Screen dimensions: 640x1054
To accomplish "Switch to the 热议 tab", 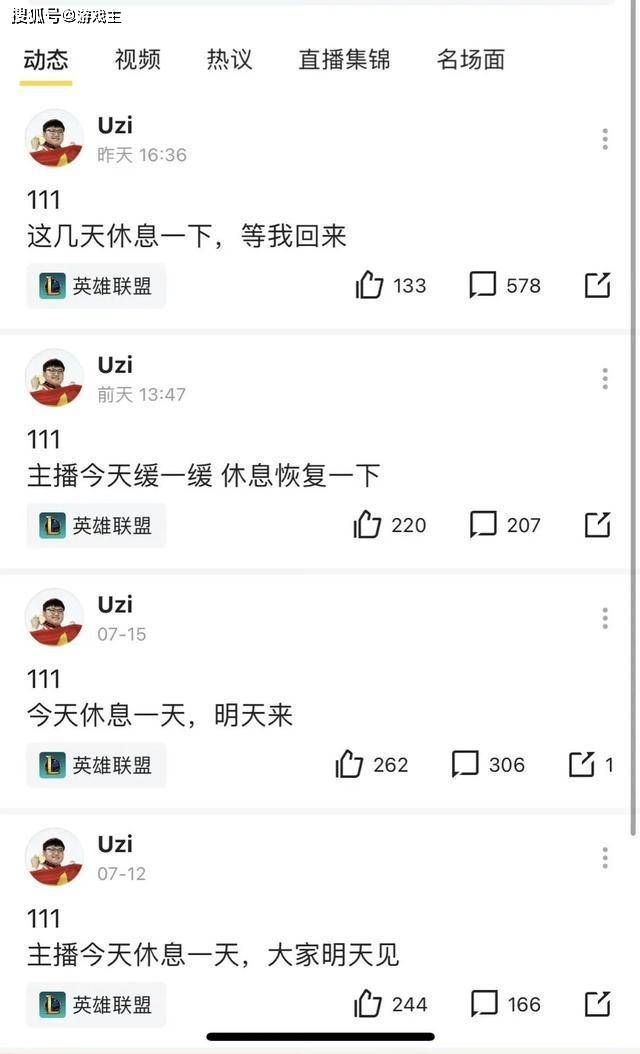I will (229, 60).
